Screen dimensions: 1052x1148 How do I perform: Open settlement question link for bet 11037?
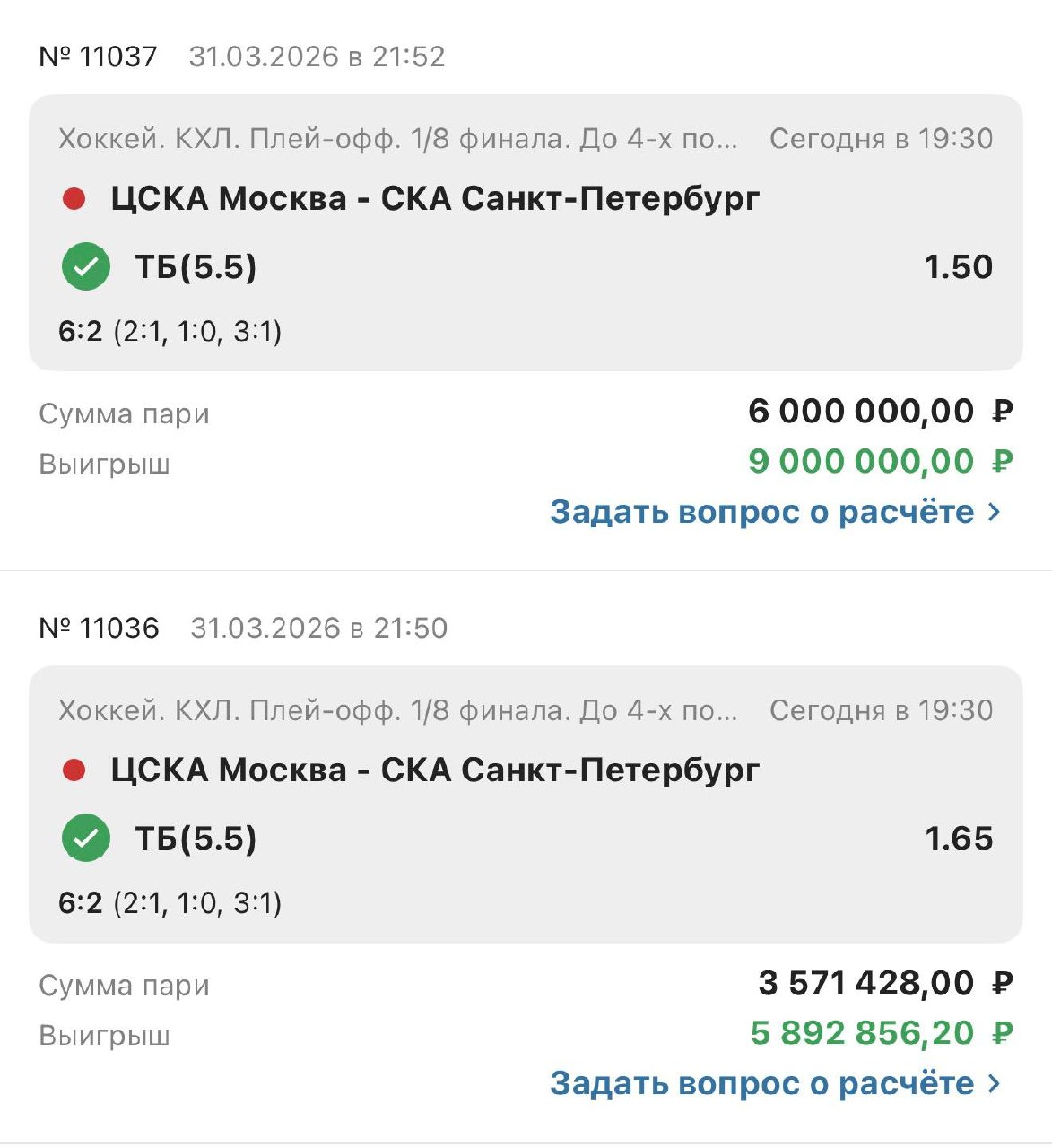[x=774, y=512]
